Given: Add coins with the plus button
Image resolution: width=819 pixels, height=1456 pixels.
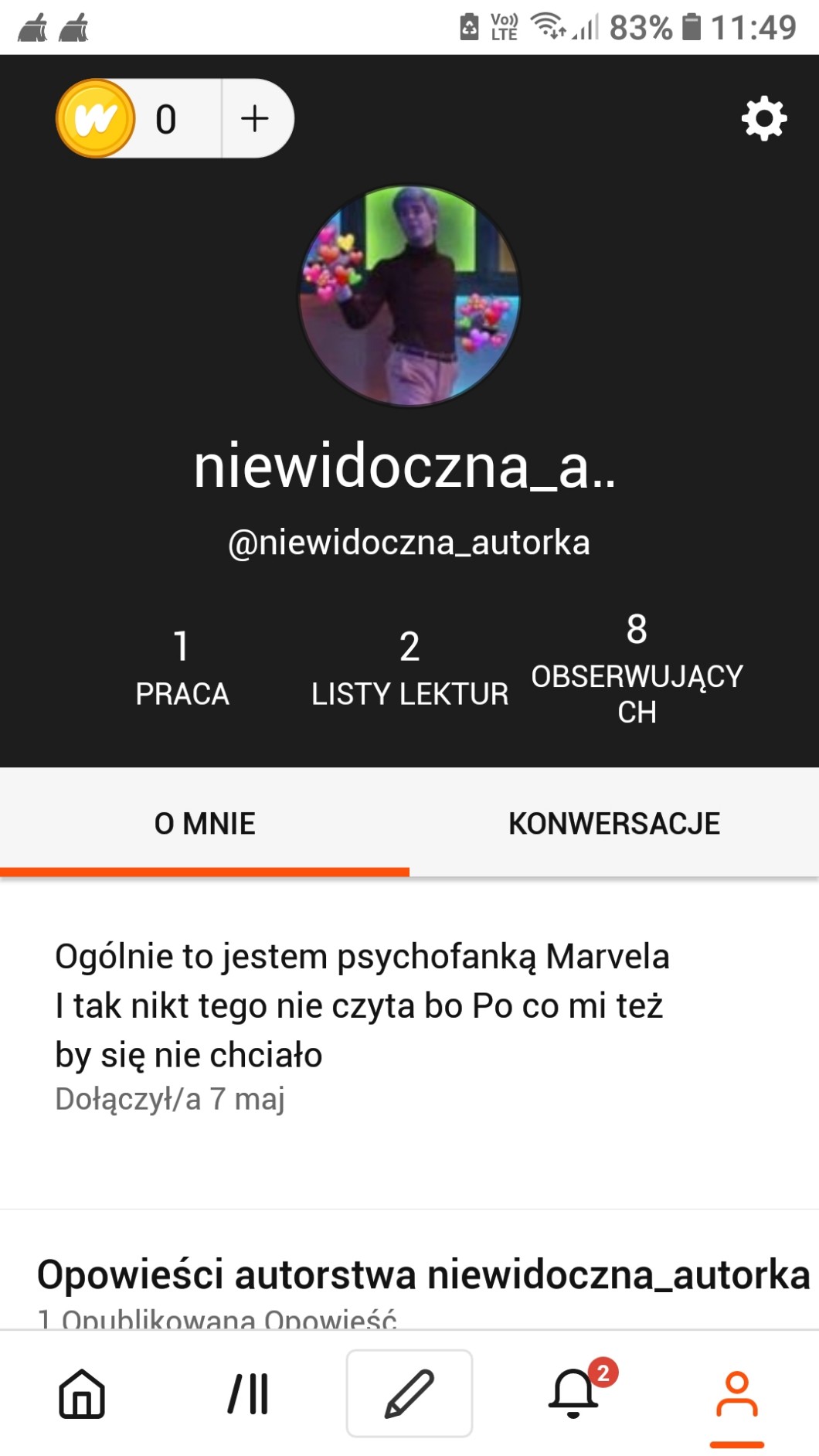Looking at the screenshot, I should click(255, 119).
